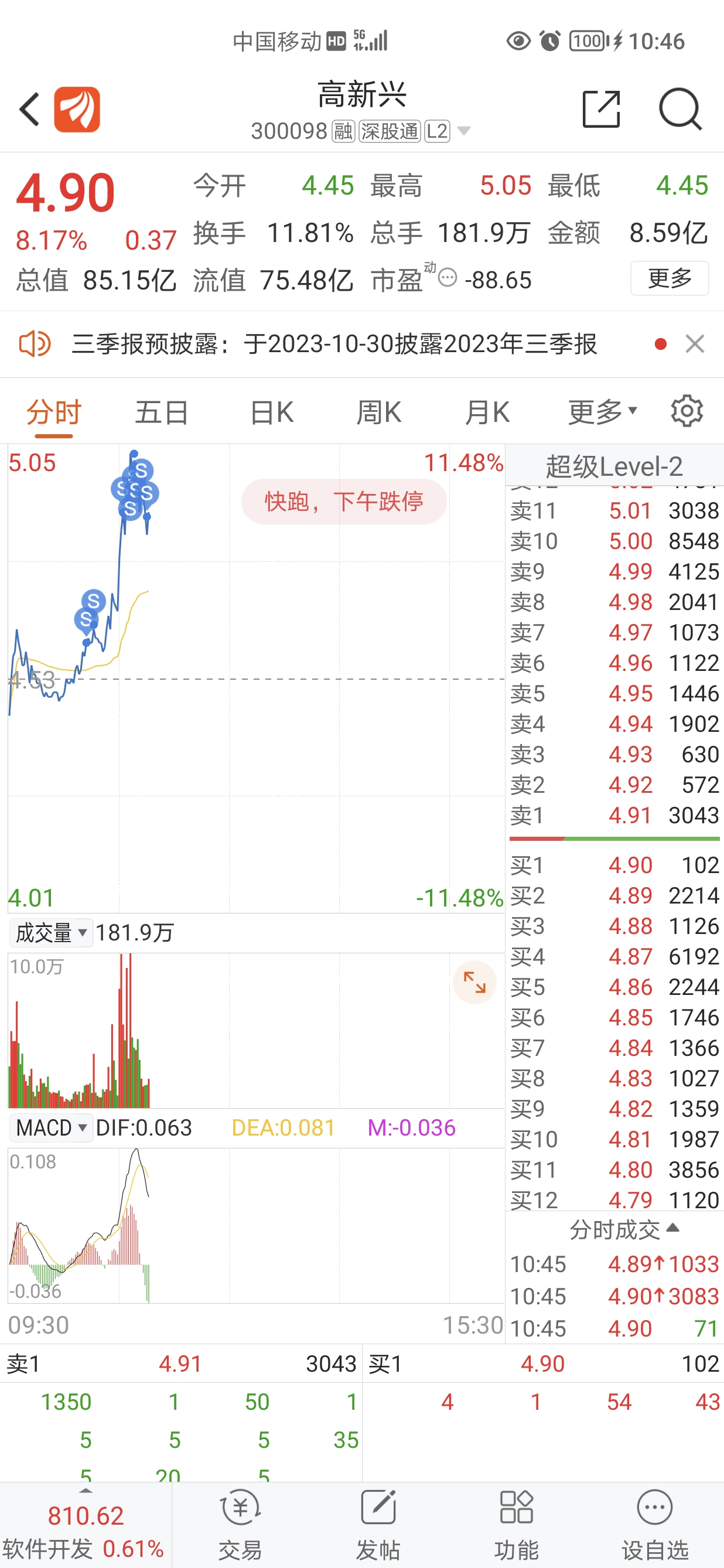Switch to the 周K chart tab
Image resolution: width=724 pixels, height=1568 pixels.
[378, 413]
